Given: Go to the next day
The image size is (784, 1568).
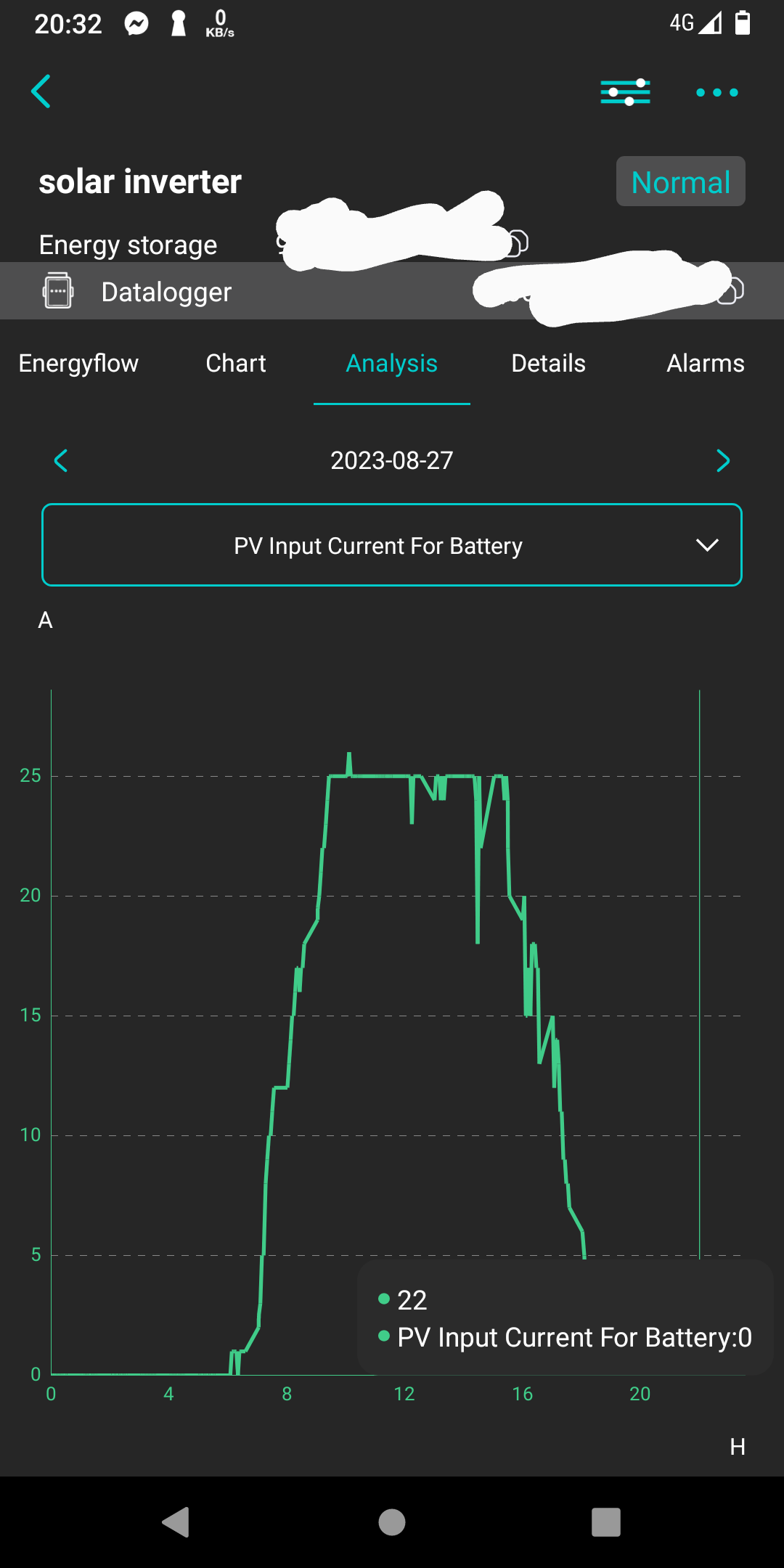Looking at the screenshot, I should [x=723, y=460].
